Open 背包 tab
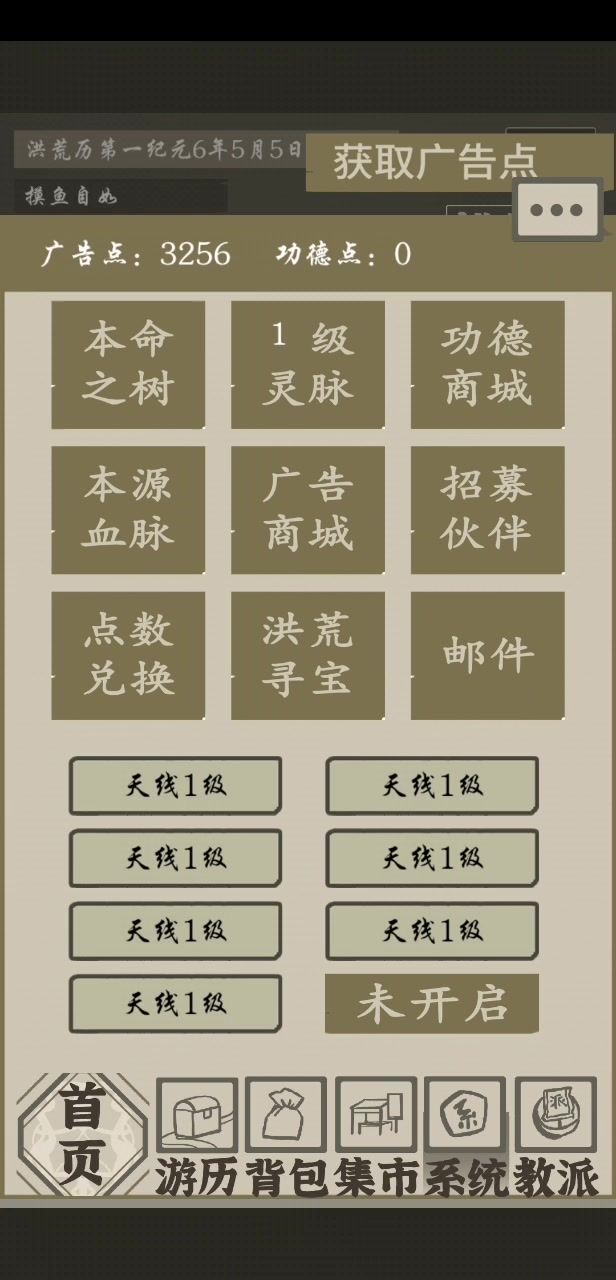The width and height of the screenshot is (616, 1280). click(x=286, y=1136)
